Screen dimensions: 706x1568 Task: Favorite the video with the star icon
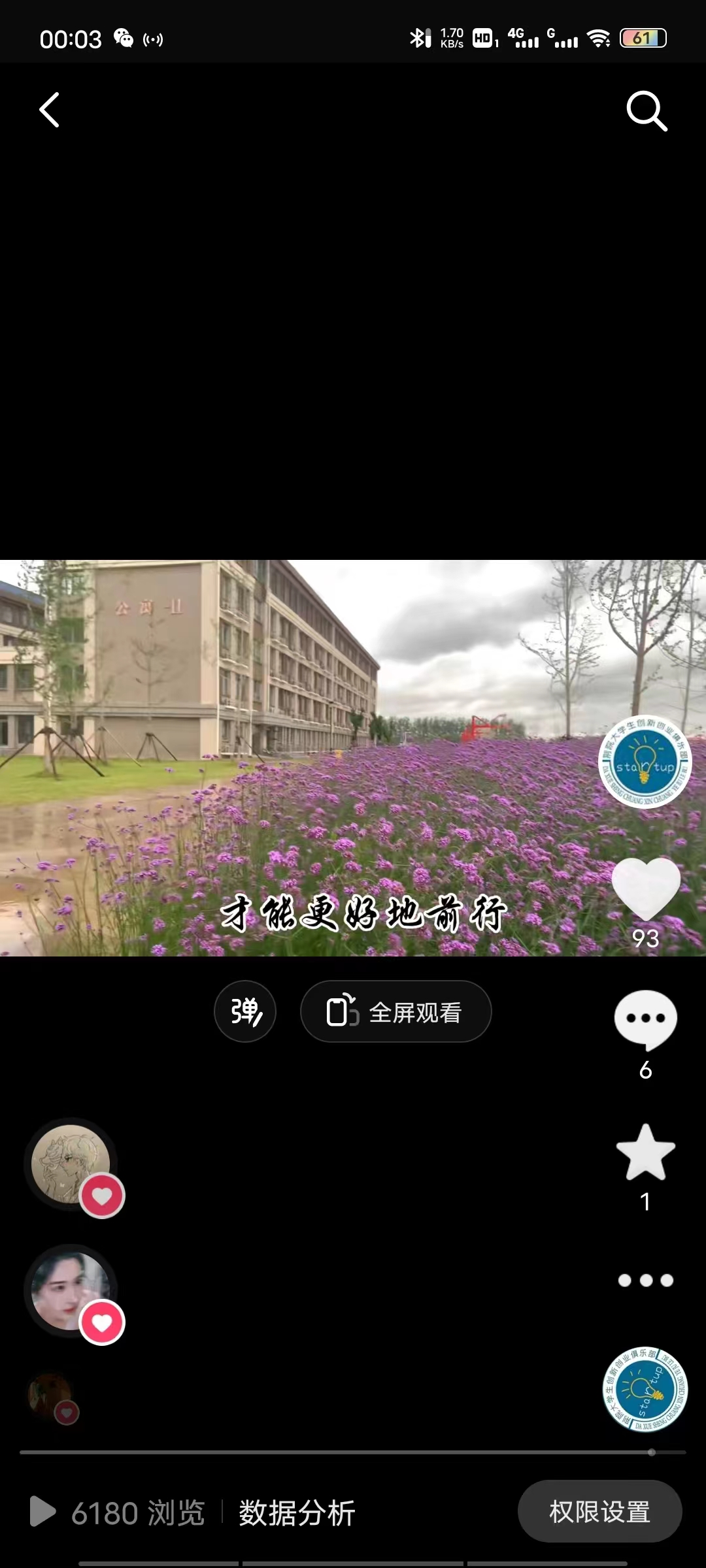pos(645,1152)
